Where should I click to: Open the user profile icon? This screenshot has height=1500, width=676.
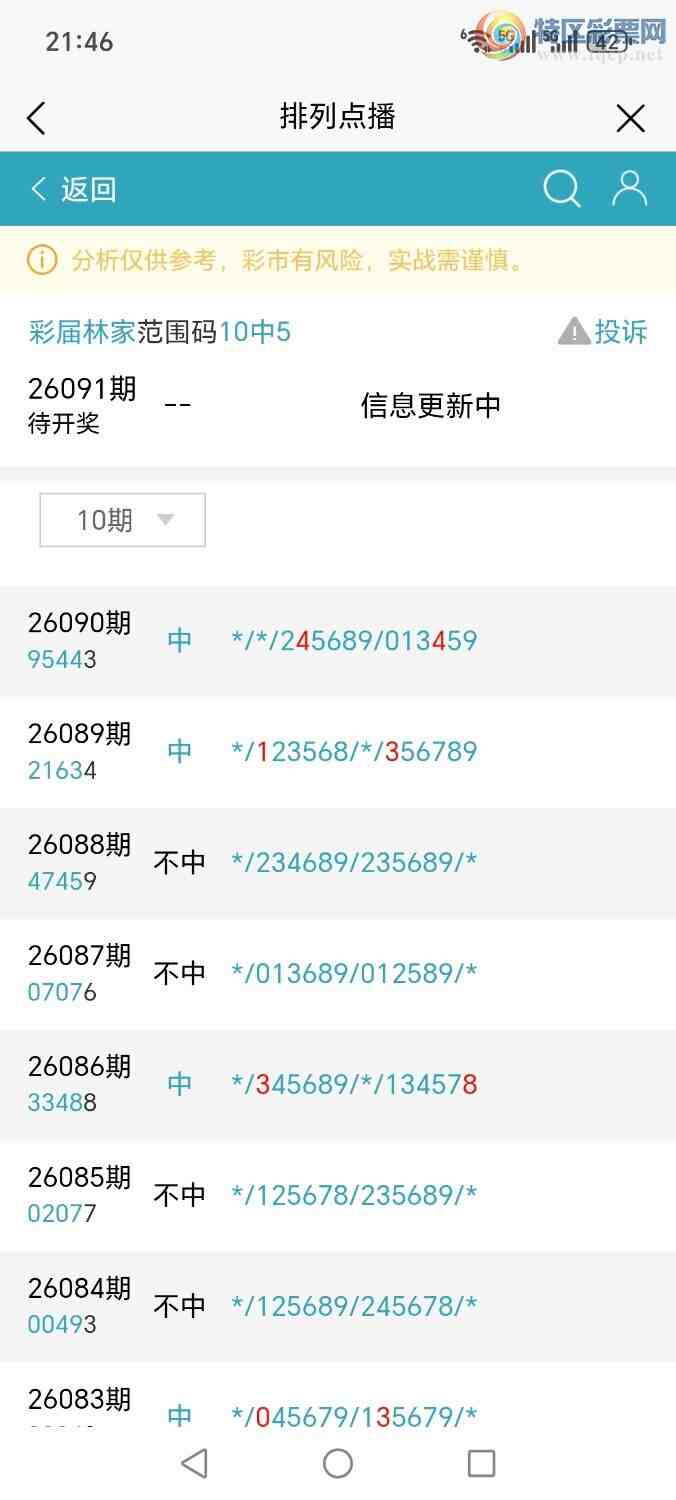(629, 188)
